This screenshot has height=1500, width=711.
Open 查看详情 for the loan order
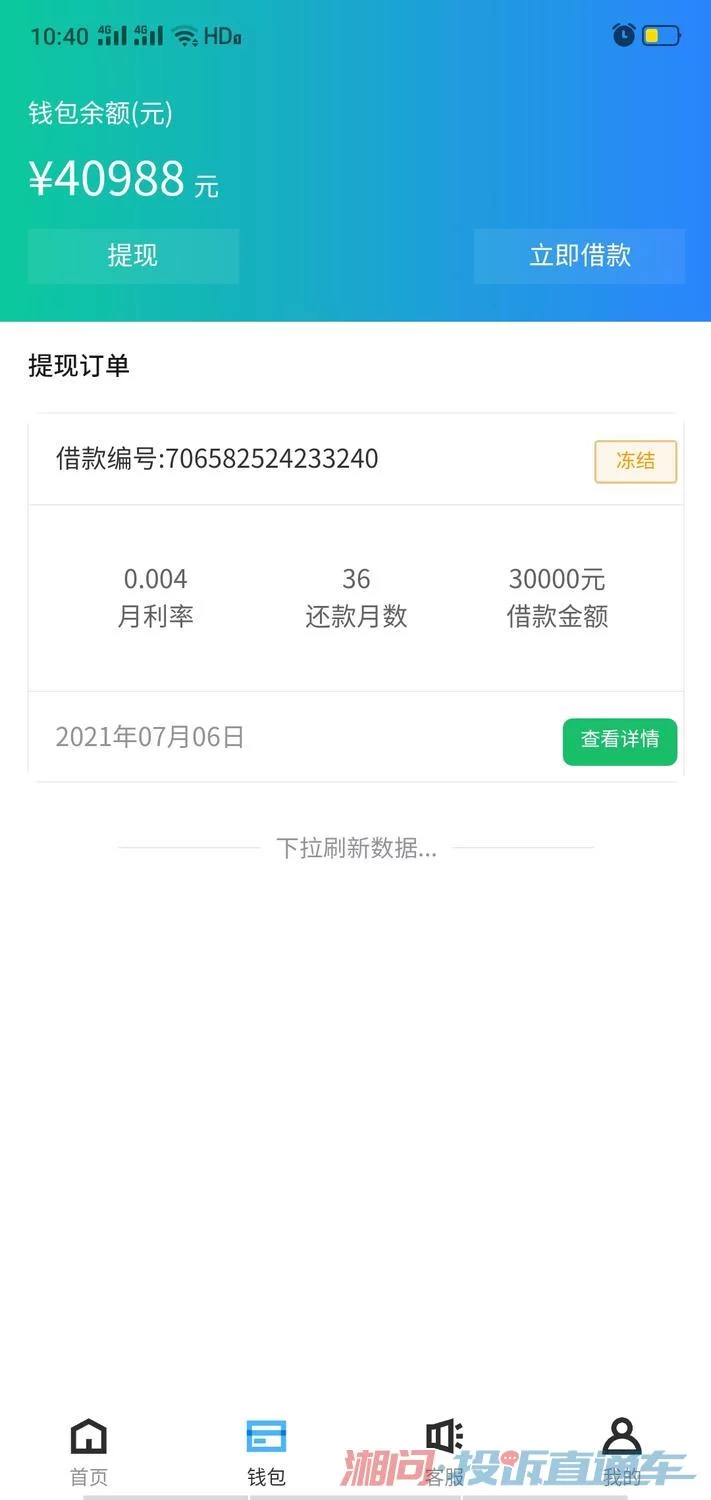[x=619, y=741]
